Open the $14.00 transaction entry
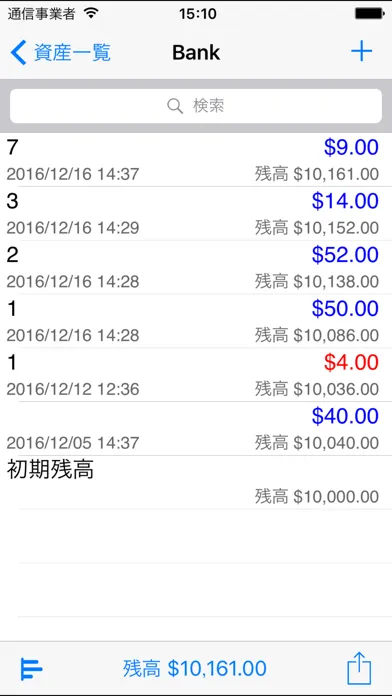The image size is (392, 696). click(x=196, y=214)
